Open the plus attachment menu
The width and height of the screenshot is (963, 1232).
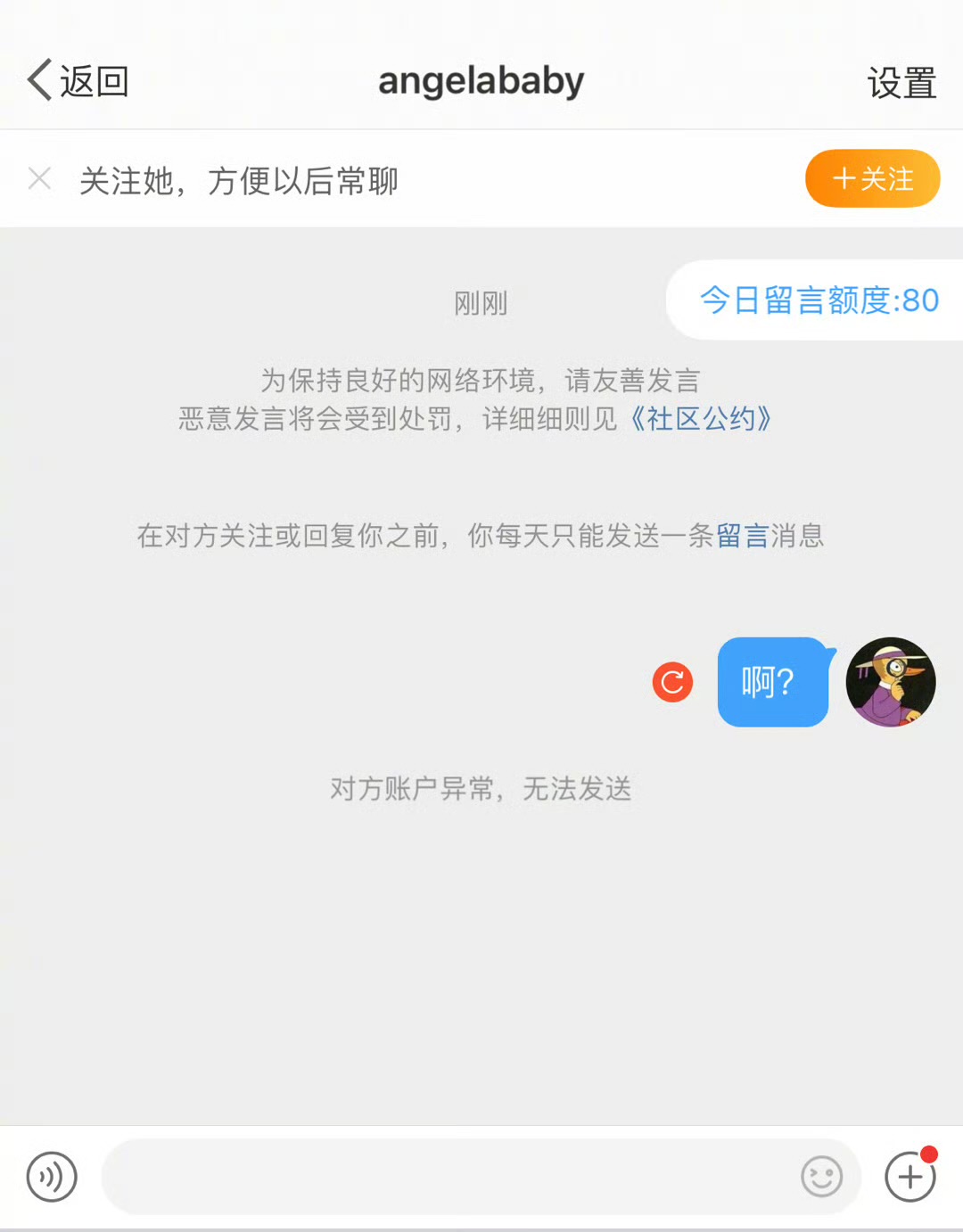pos(909,1177)
